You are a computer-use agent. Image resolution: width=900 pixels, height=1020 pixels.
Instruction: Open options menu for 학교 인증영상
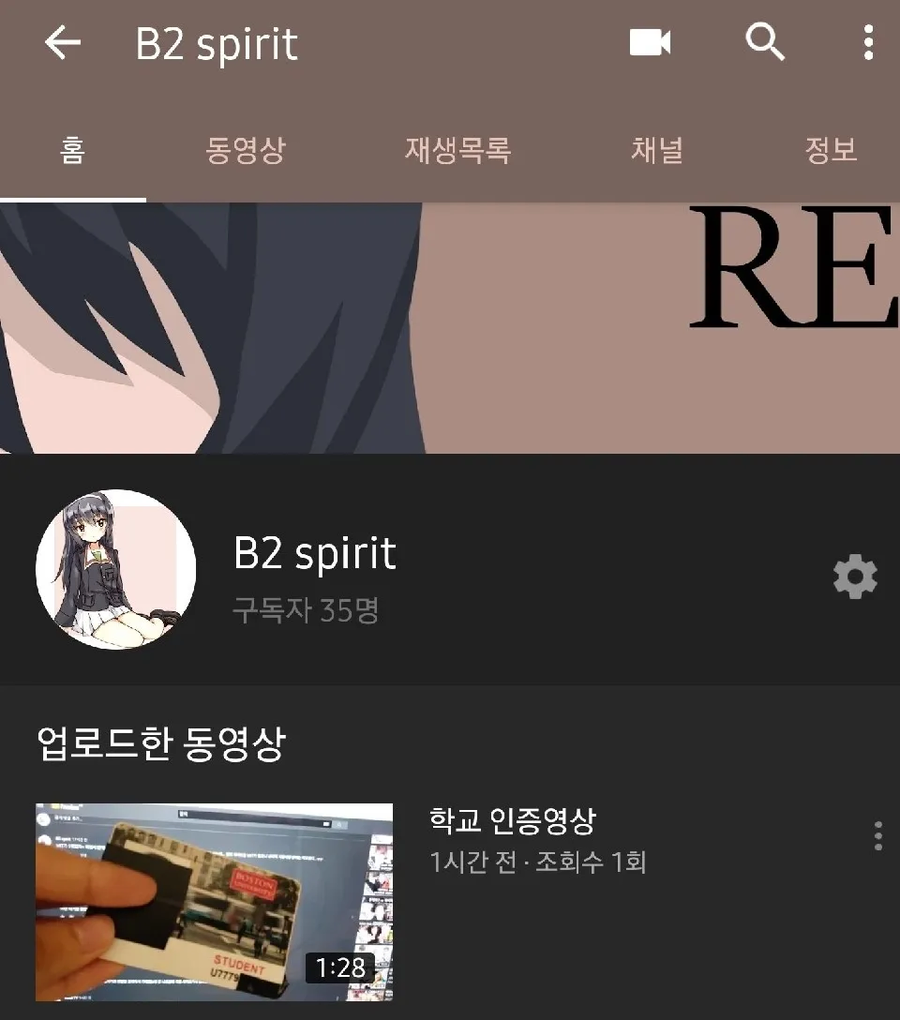click(877, 836)
